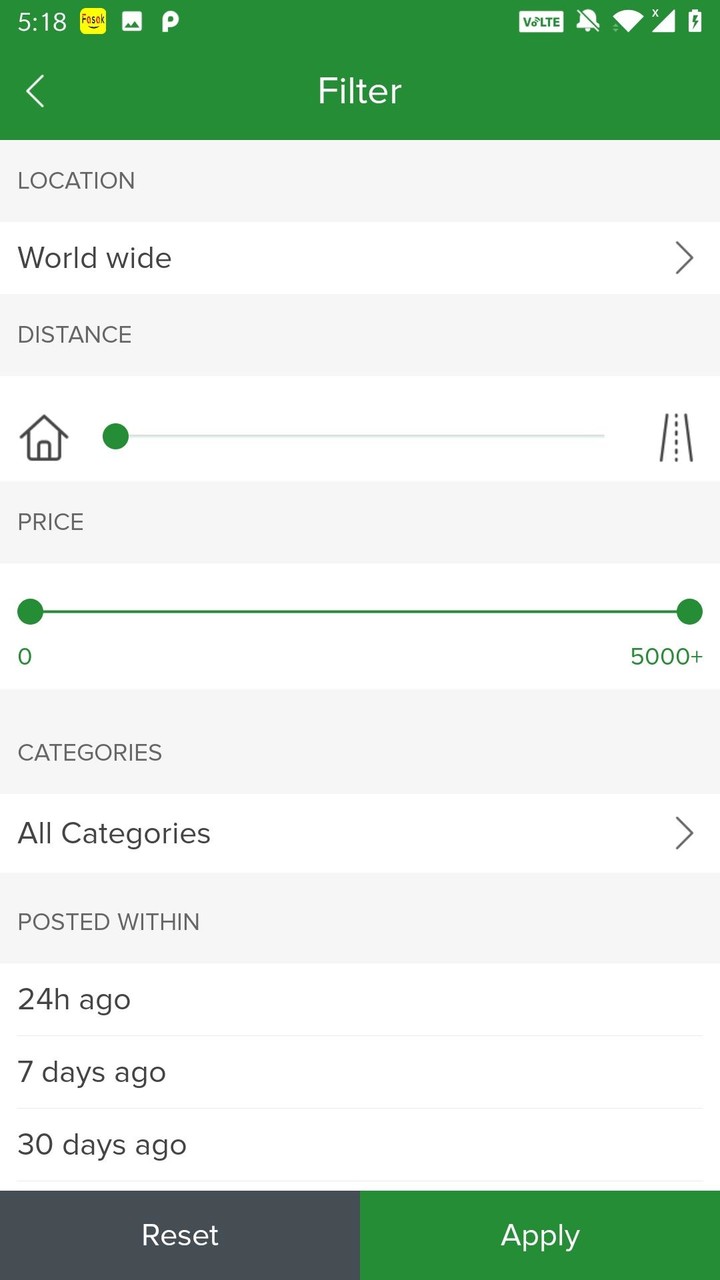
Task: Tap the muted notifications bell in the status bar
Action: pos(588,21)
